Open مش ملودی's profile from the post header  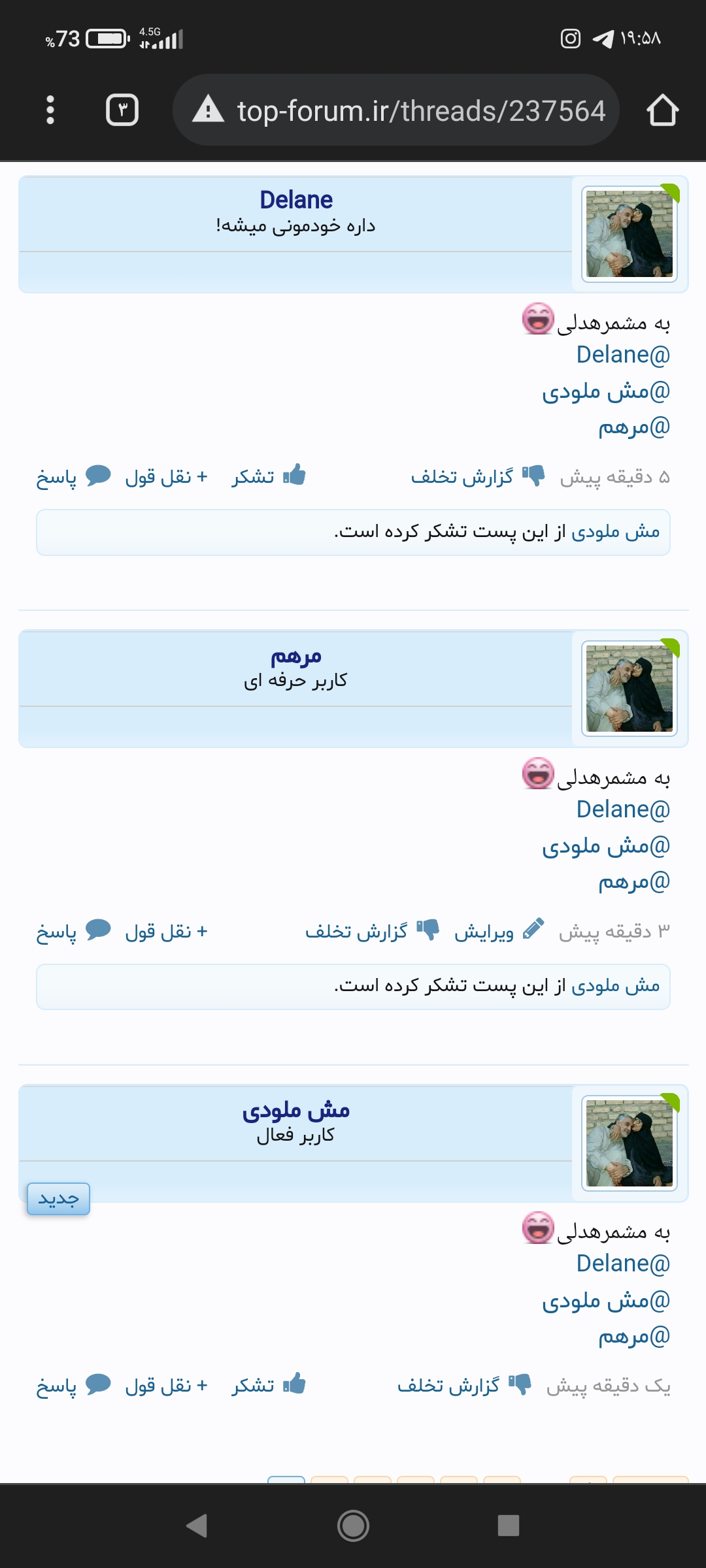(296, 1110)
